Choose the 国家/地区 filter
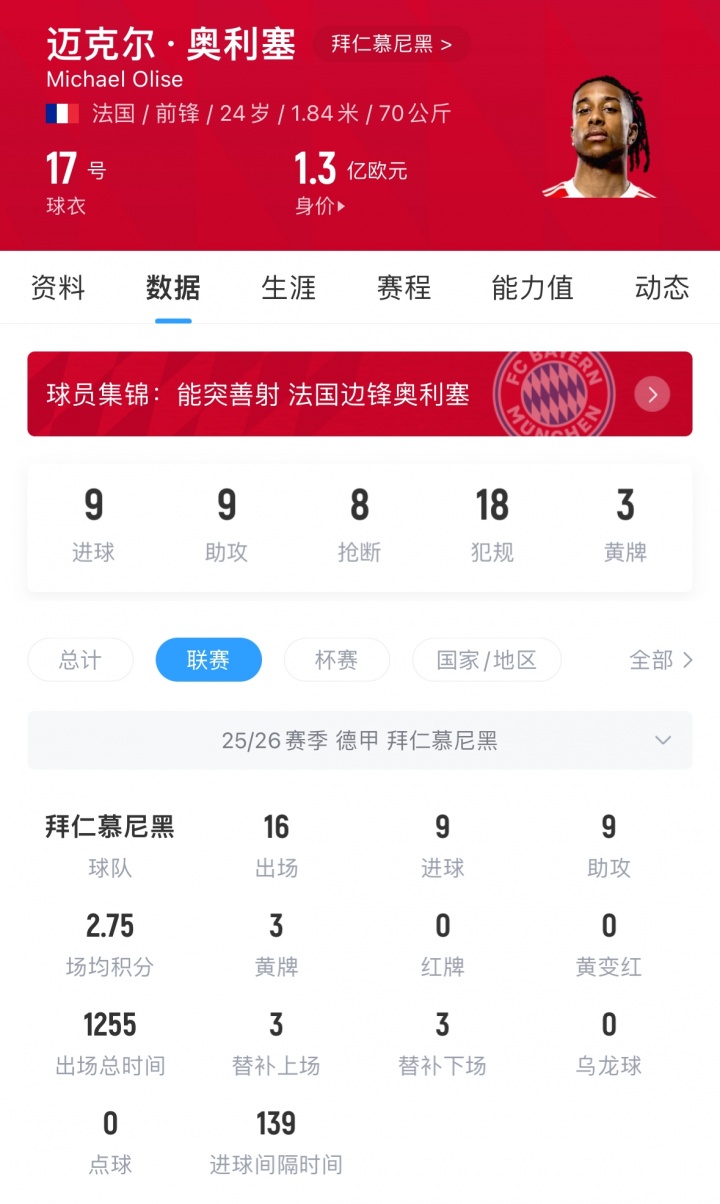This screenshot has width=720, height=1204. pos(487,660)
